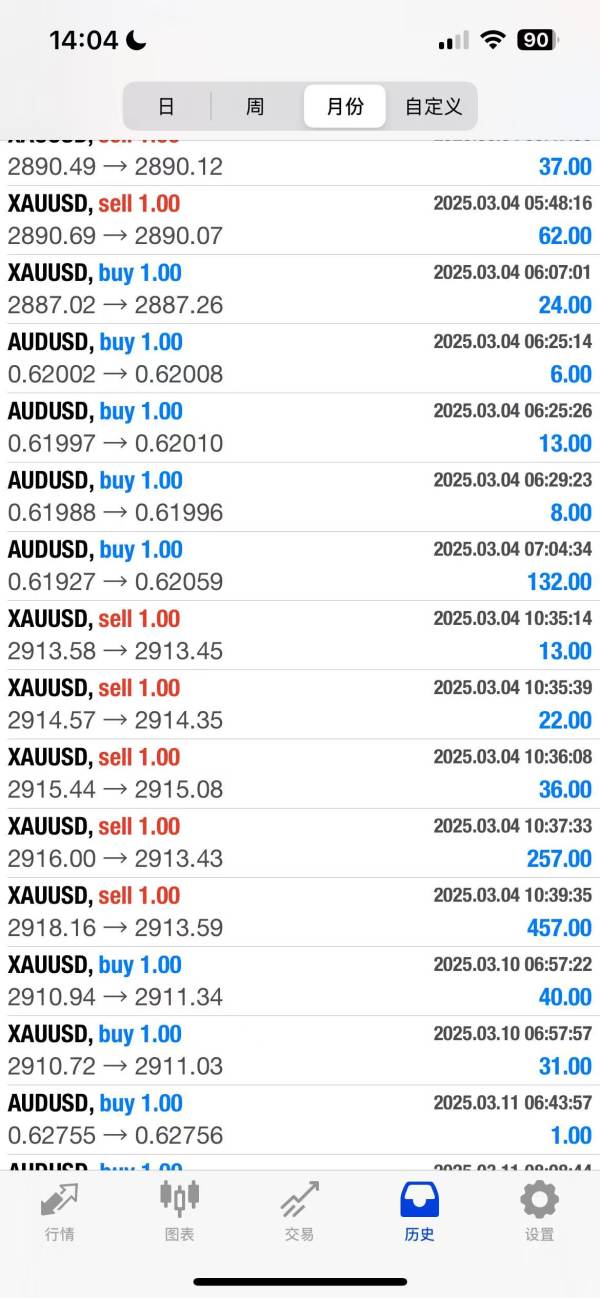View XAUUSD sell trade with 62.00 profit

coord(300,220)
